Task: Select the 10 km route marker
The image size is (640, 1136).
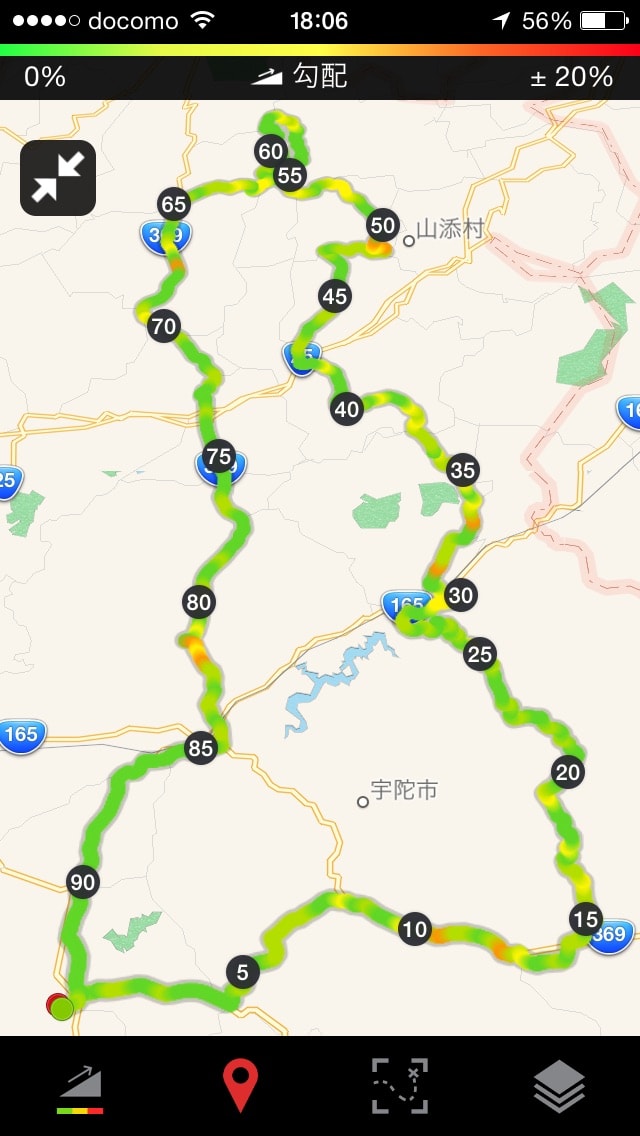Action: 414,929
